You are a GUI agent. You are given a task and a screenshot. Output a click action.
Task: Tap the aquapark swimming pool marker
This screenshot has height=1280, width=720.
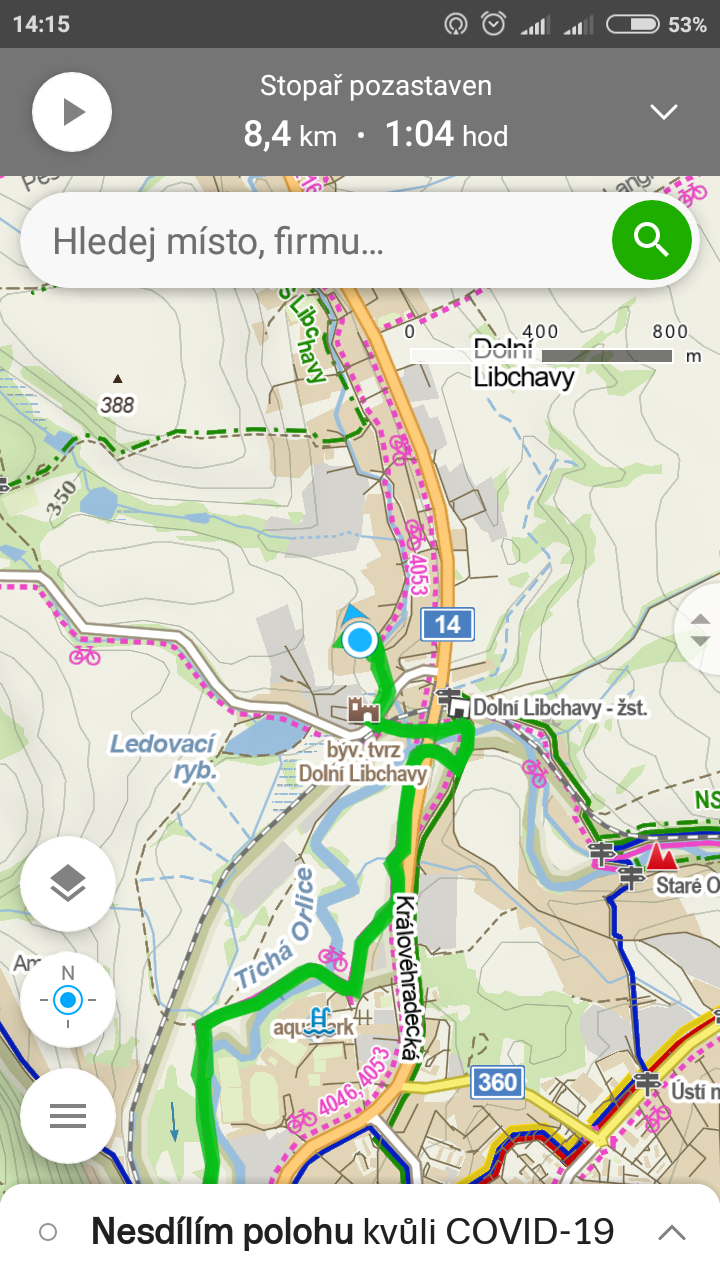[322, 1020]
